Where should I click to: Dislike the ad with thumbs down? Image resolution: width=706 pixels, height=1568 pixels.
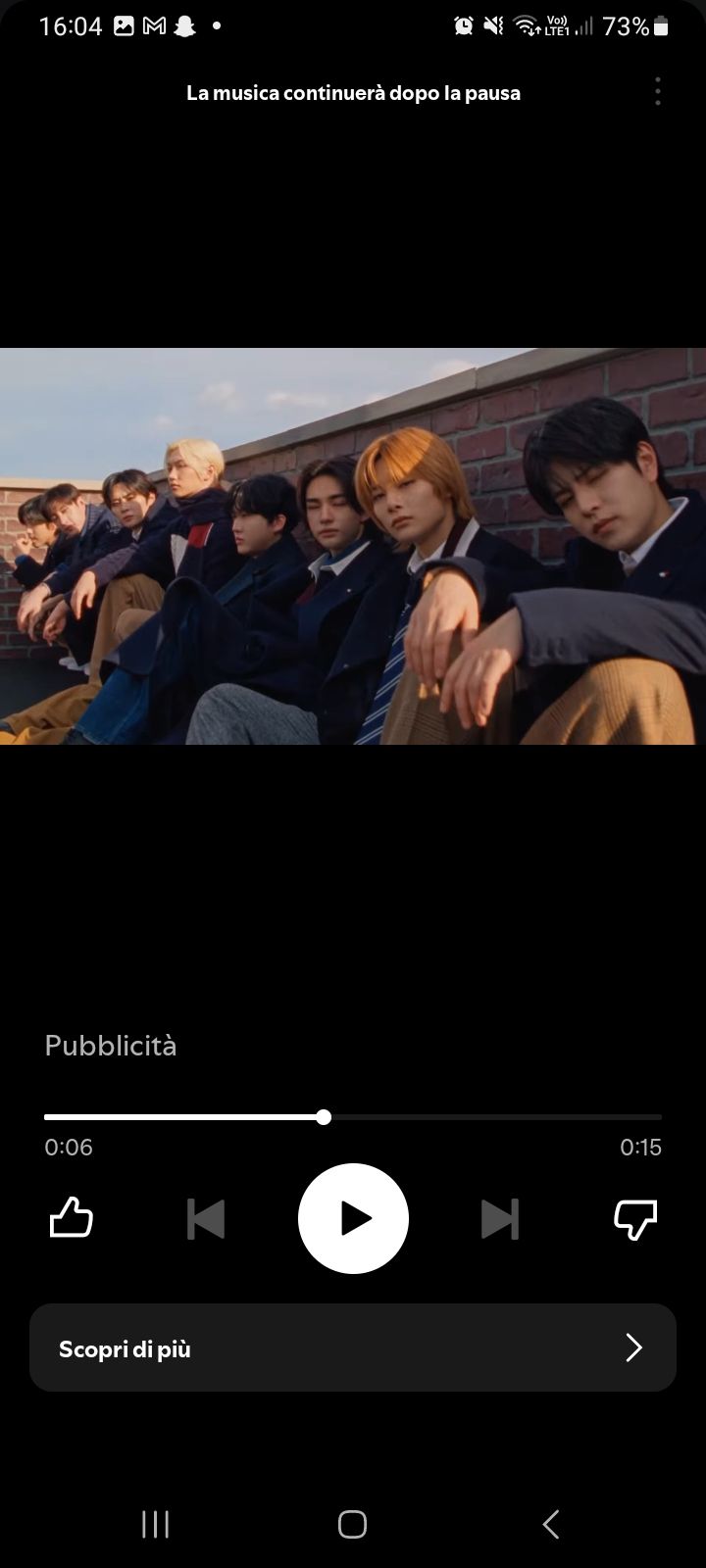tap(634, 1218)
